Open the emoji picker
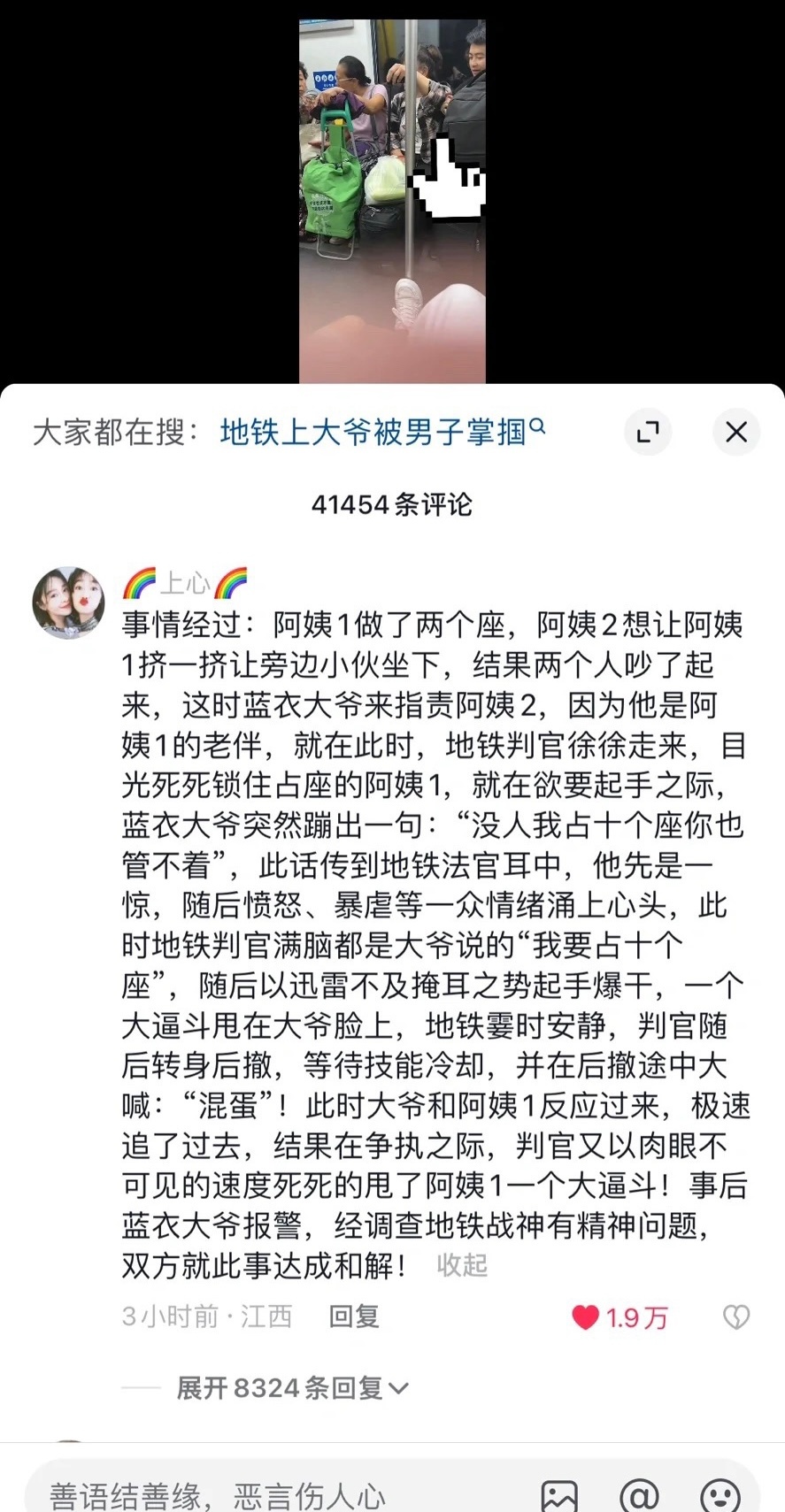 pos(720,1495)
